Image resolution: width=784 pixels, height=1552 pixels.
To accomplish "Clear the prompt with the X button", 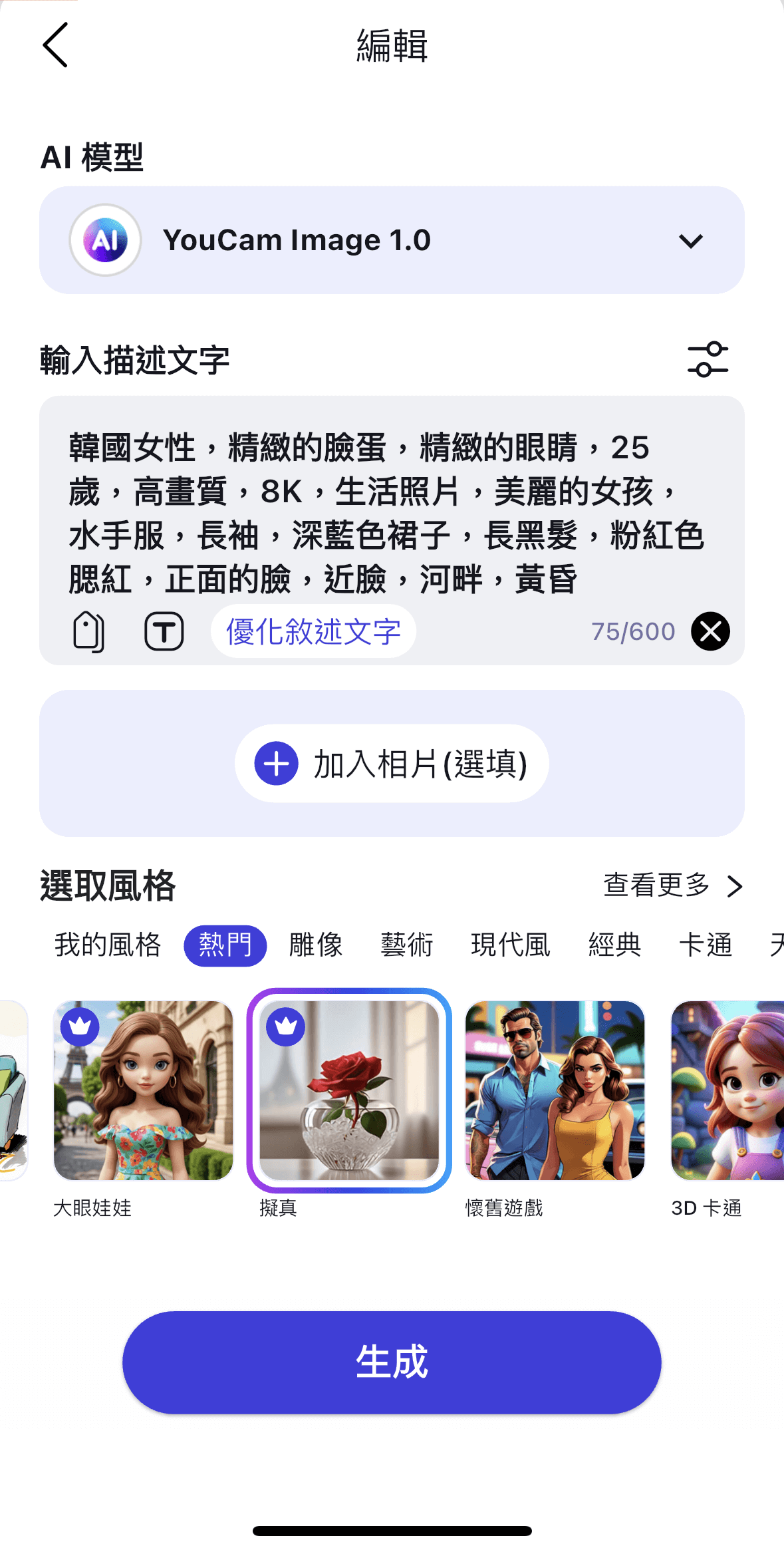I will click(710, 631).
